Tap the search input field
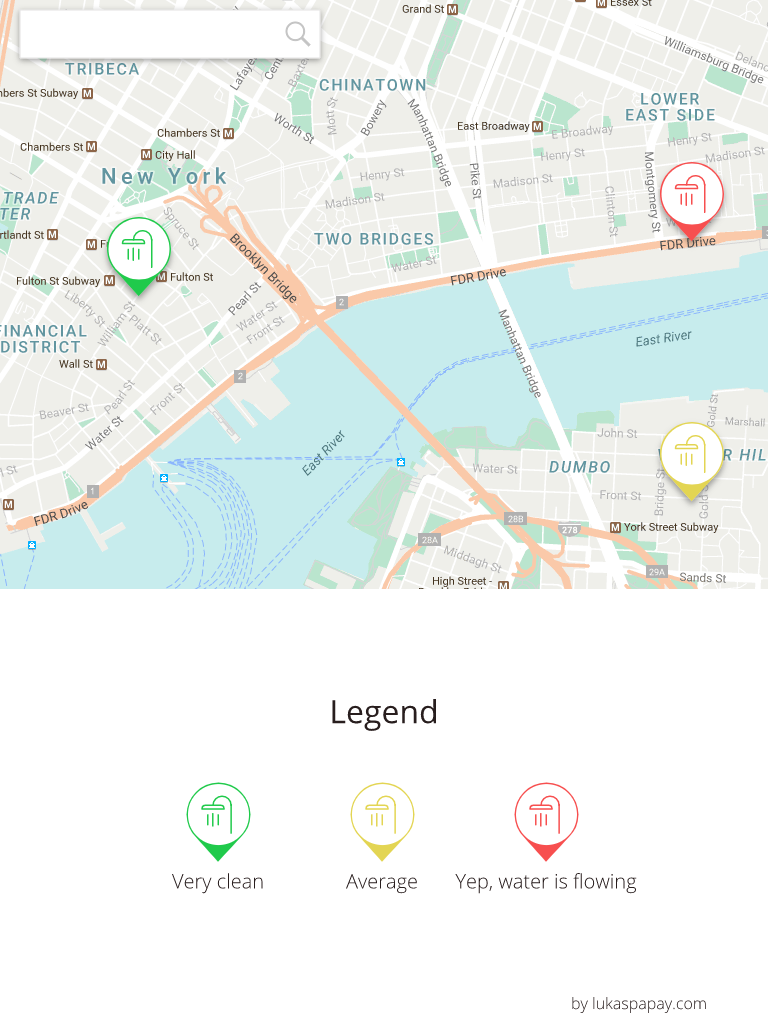Viewport: 768px width, 1024px height. pyautogui.click(x=150, y=34)
